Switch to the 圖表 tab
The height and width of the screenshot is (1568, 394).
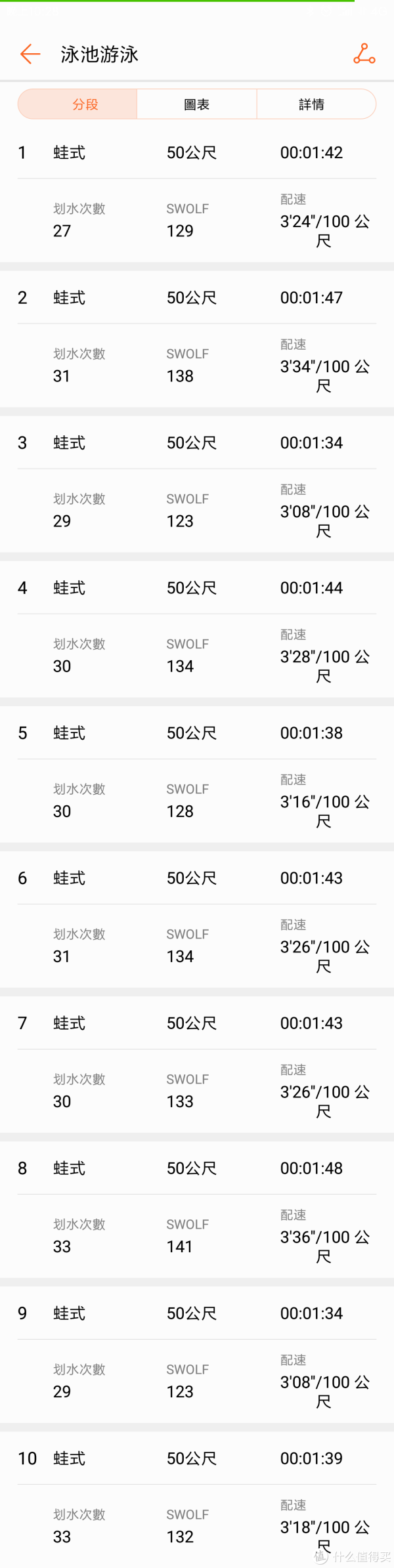pyautogui.click(x=196, y=104)
